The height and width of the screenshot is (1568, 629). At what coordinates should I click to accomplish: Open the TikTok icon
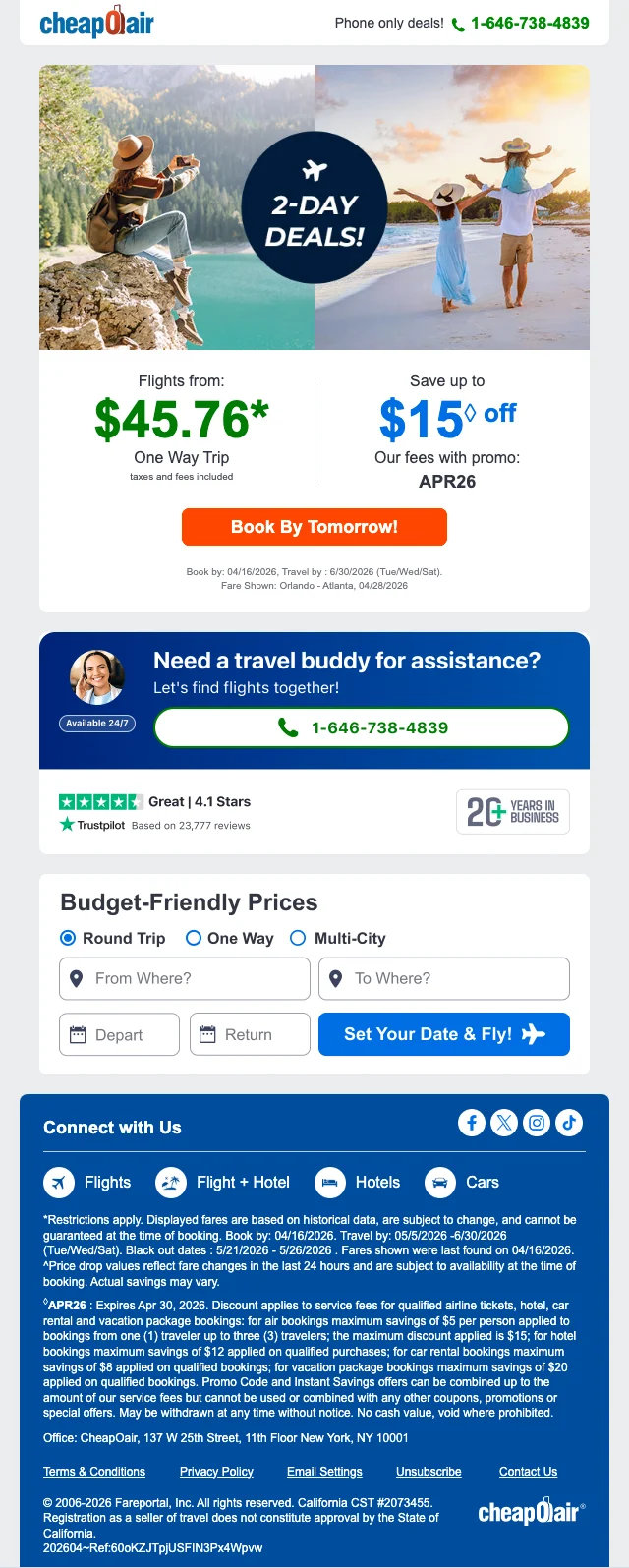click(569, 1123)
